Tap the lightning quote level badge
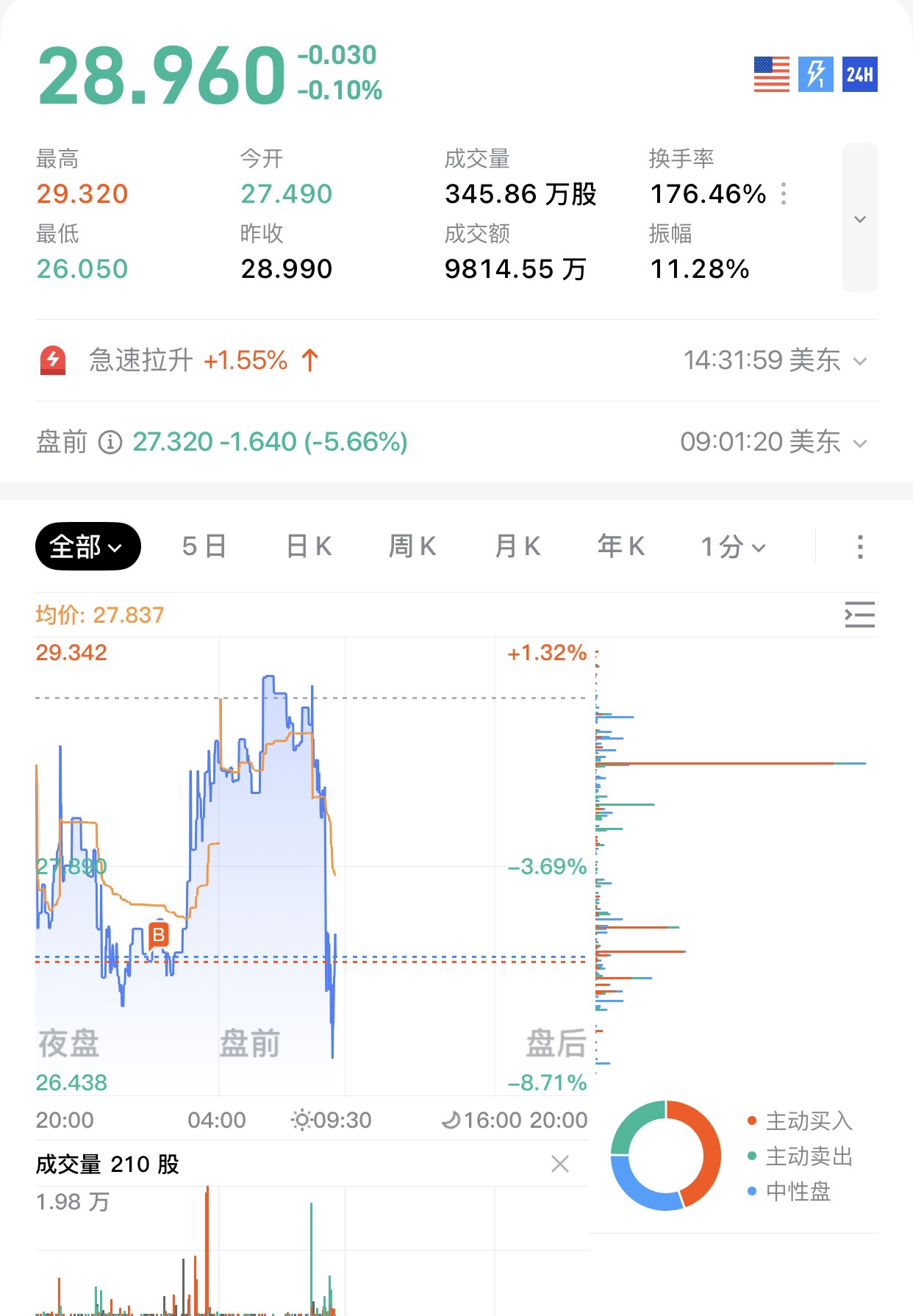Viewport: 913px width, 1316px height. click(x=815, y=74)
